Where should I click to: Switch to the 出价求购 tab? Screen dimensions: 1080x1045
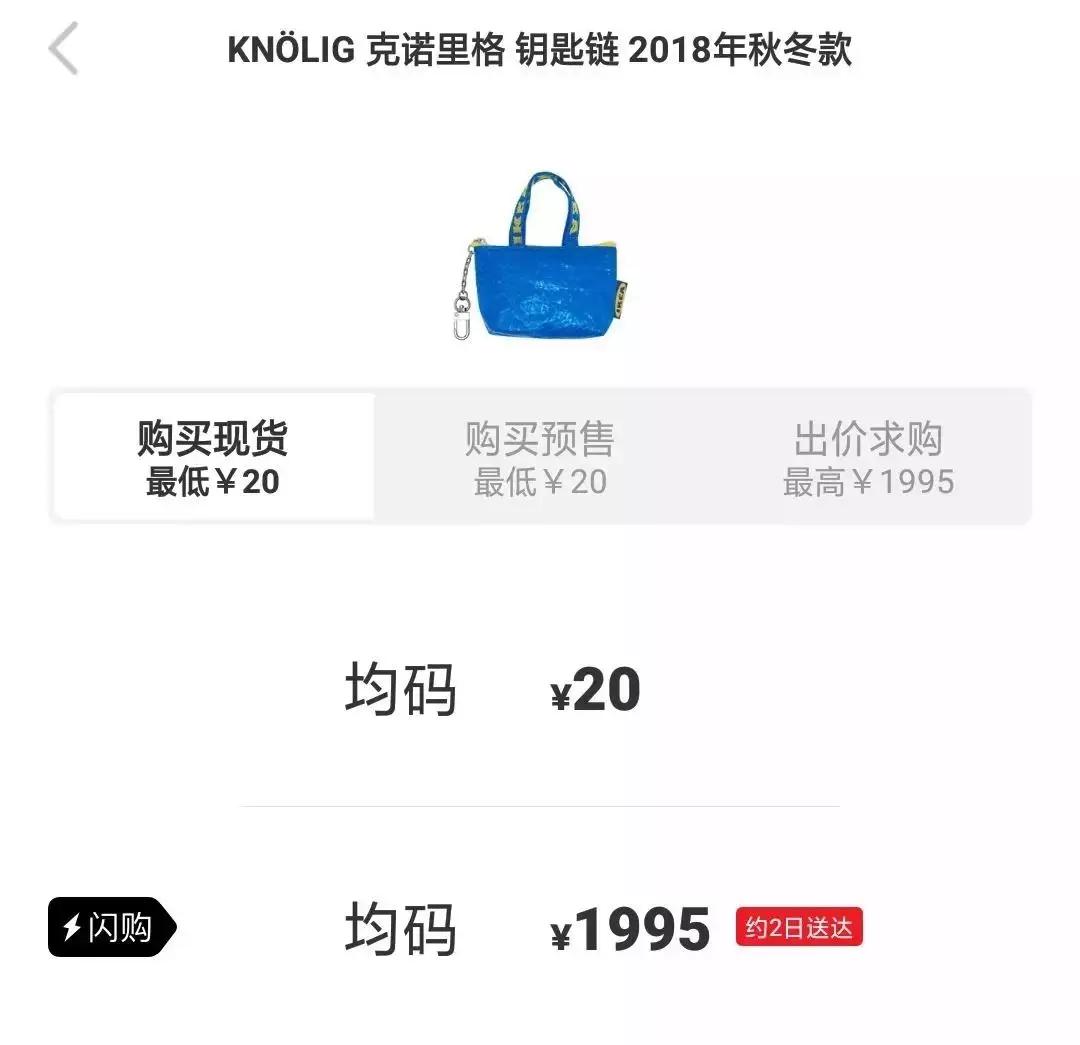point(867,457)
